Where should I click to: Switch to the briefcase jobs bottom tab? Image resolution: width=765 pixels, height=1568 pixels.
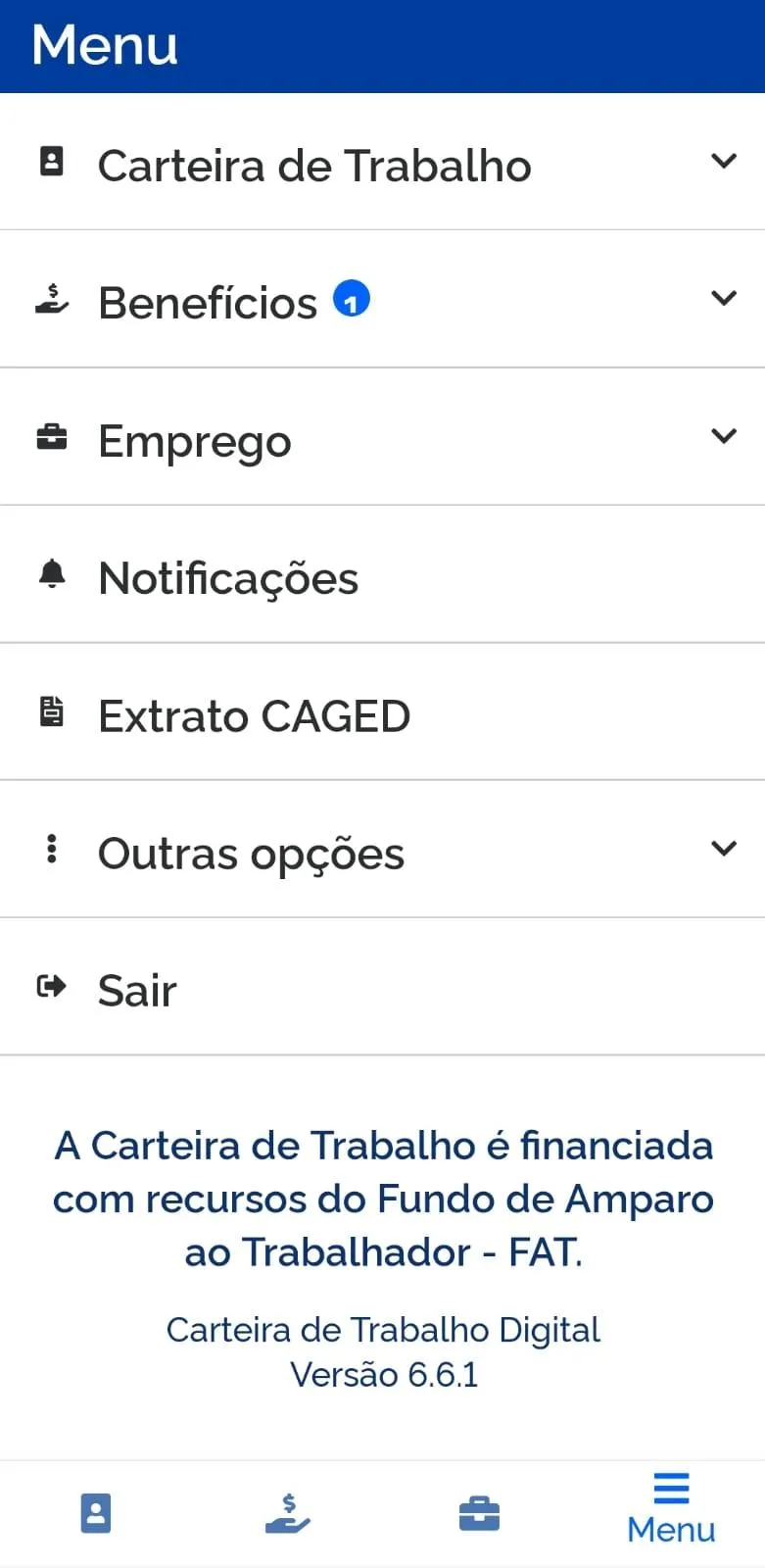(479, 1513)
